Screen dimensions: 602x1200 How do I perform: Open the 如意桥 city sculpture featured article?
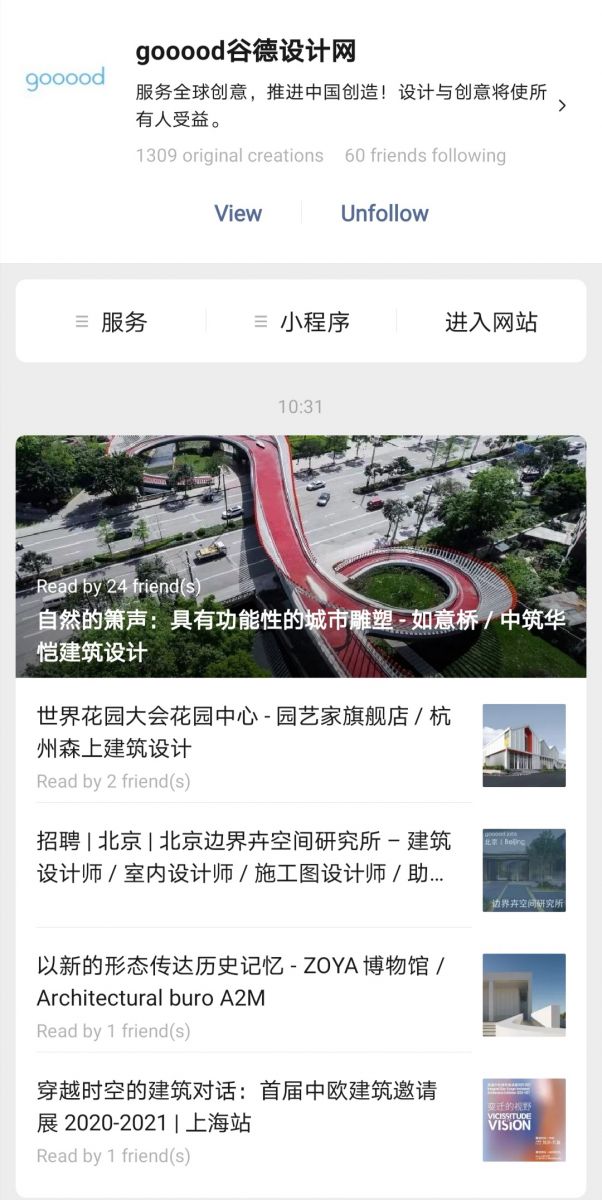pyautogui.click(x=301, y=557)
